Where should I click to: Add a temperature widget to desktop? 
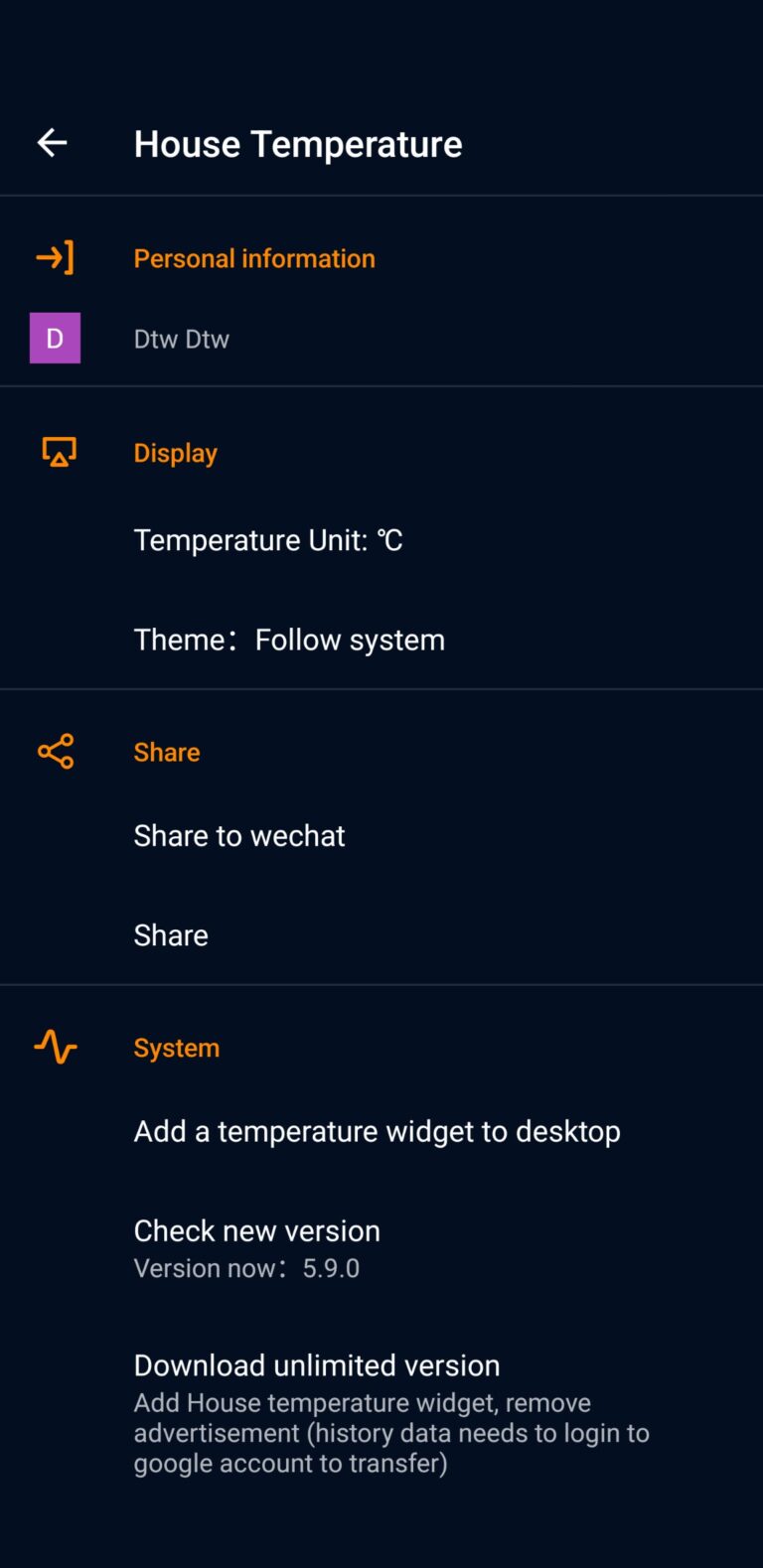click(377, 1130)
